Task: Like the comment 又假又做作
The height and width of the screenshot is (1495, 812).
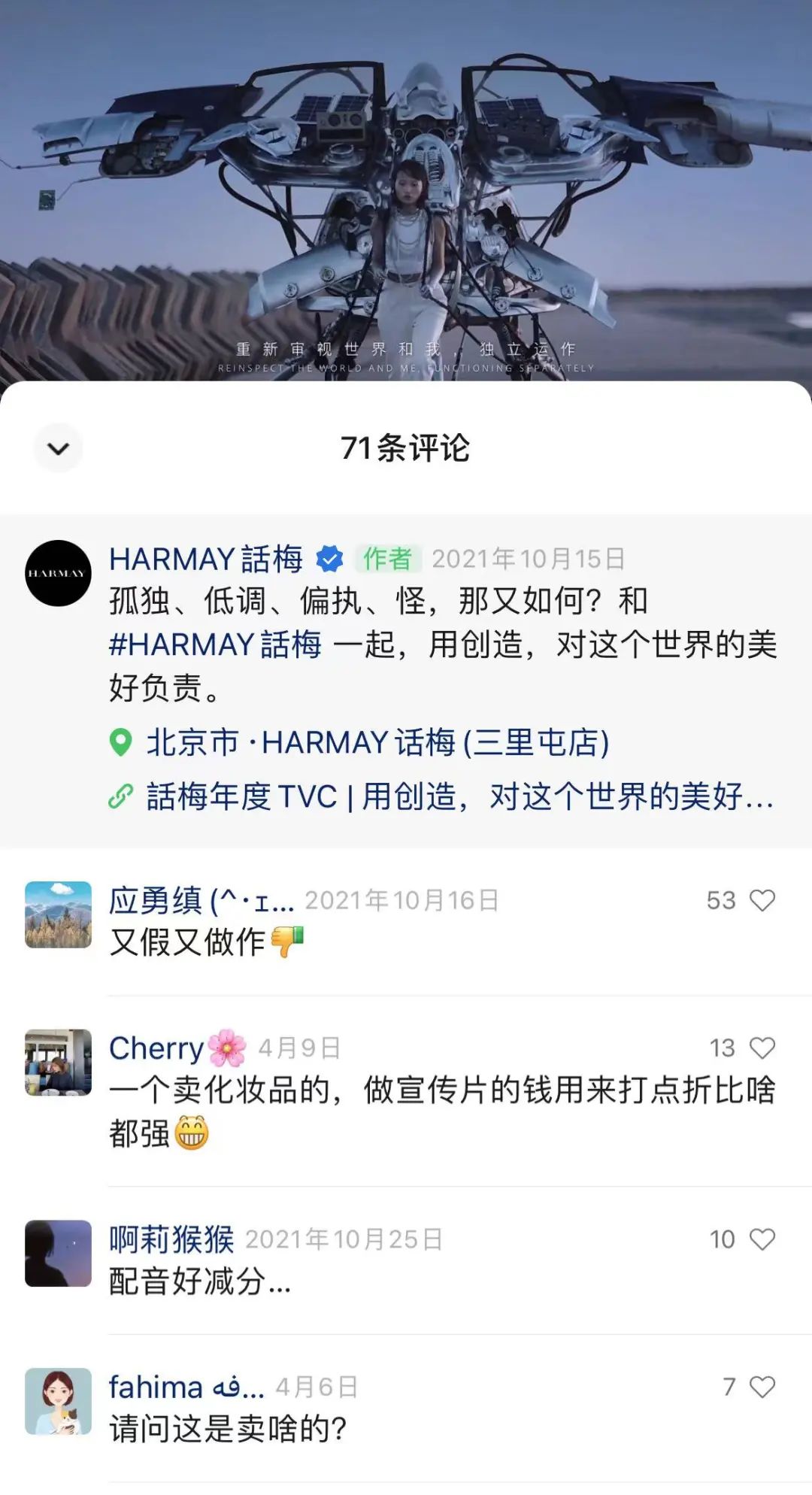Action: (x=762, y=900)
